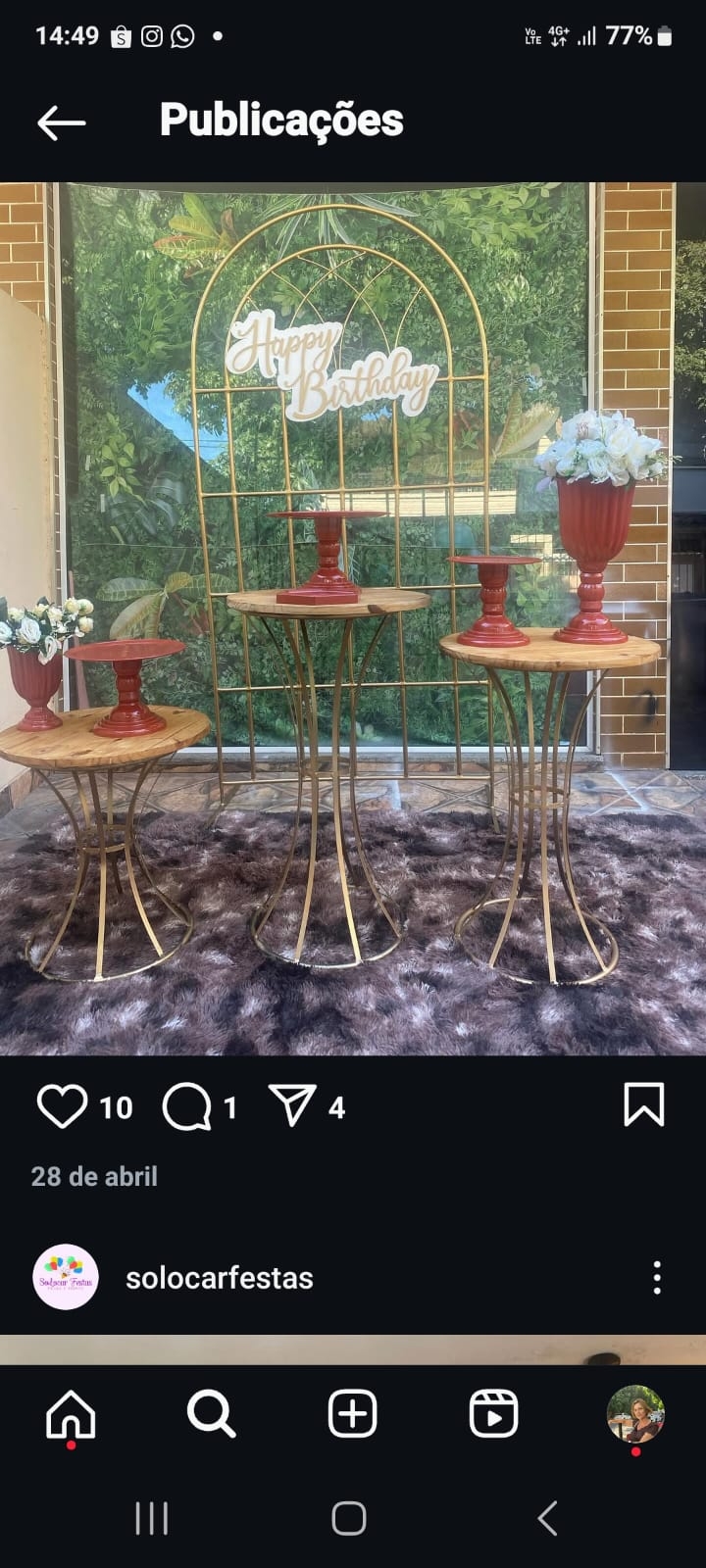Switch to the Reels tab
This screenshot has width=706, height=1568.
493,1414
